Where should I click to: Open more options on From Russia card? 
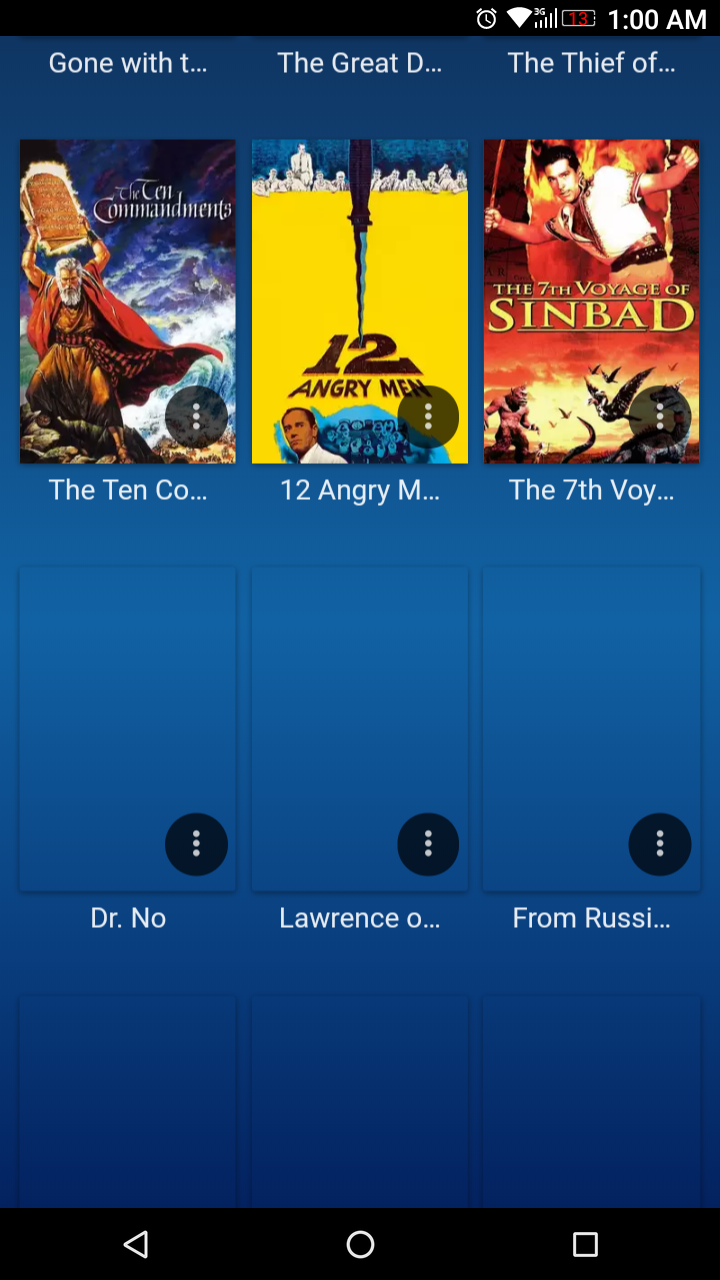point(660,845)
